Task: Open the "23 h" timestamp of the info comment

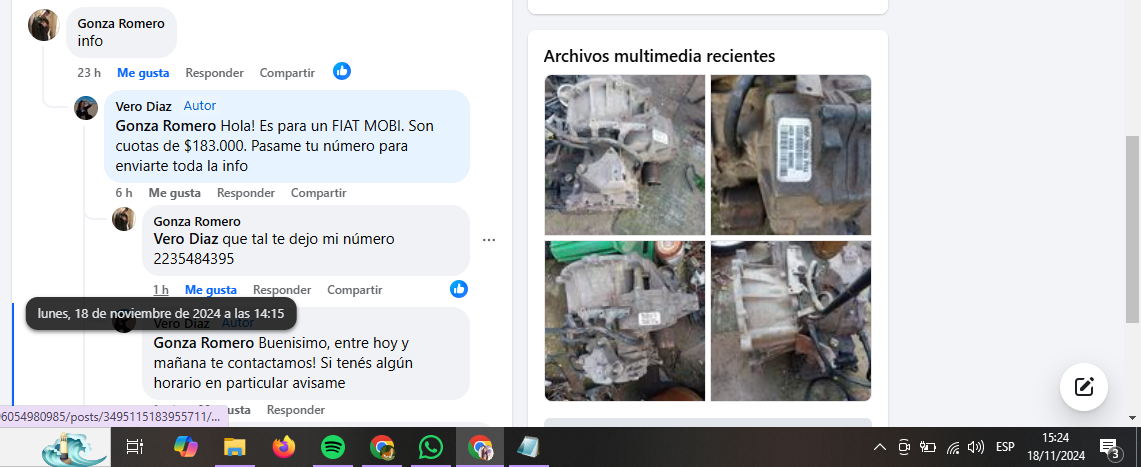Action: tap(89, 73)
